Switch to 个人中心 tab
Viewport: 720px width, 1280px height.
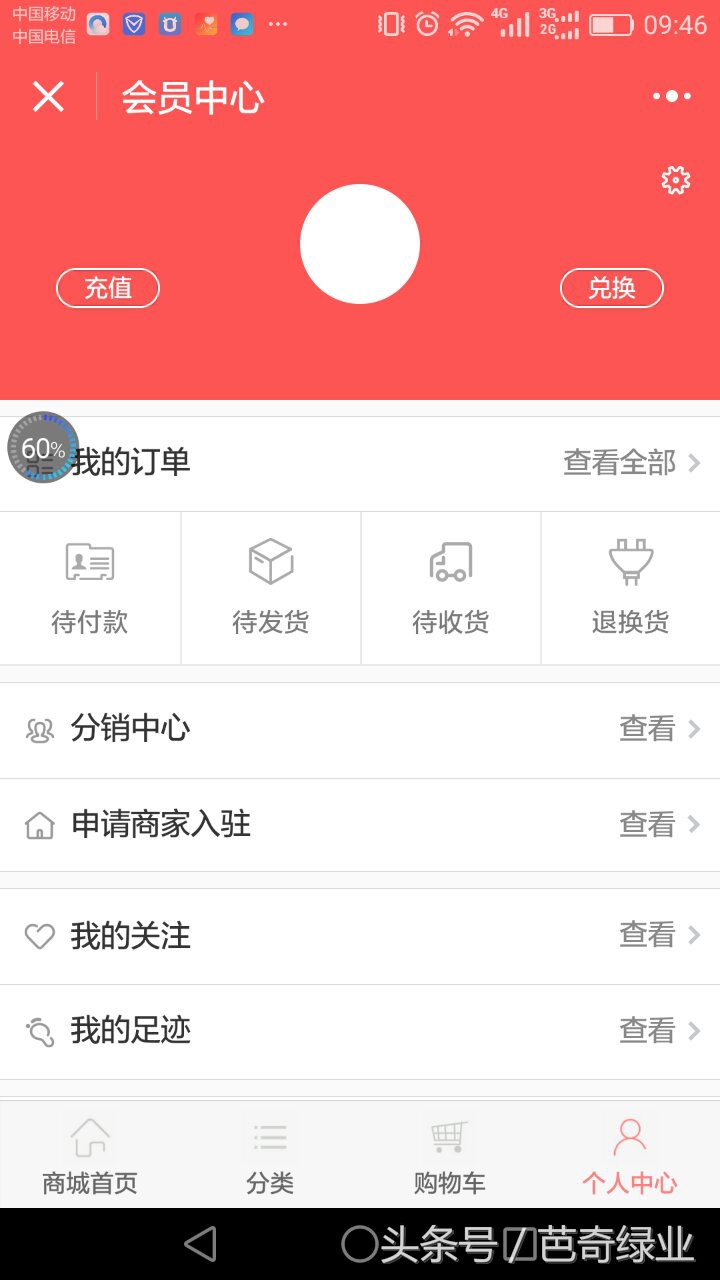pyautogui.click(x=628, y=1155)
